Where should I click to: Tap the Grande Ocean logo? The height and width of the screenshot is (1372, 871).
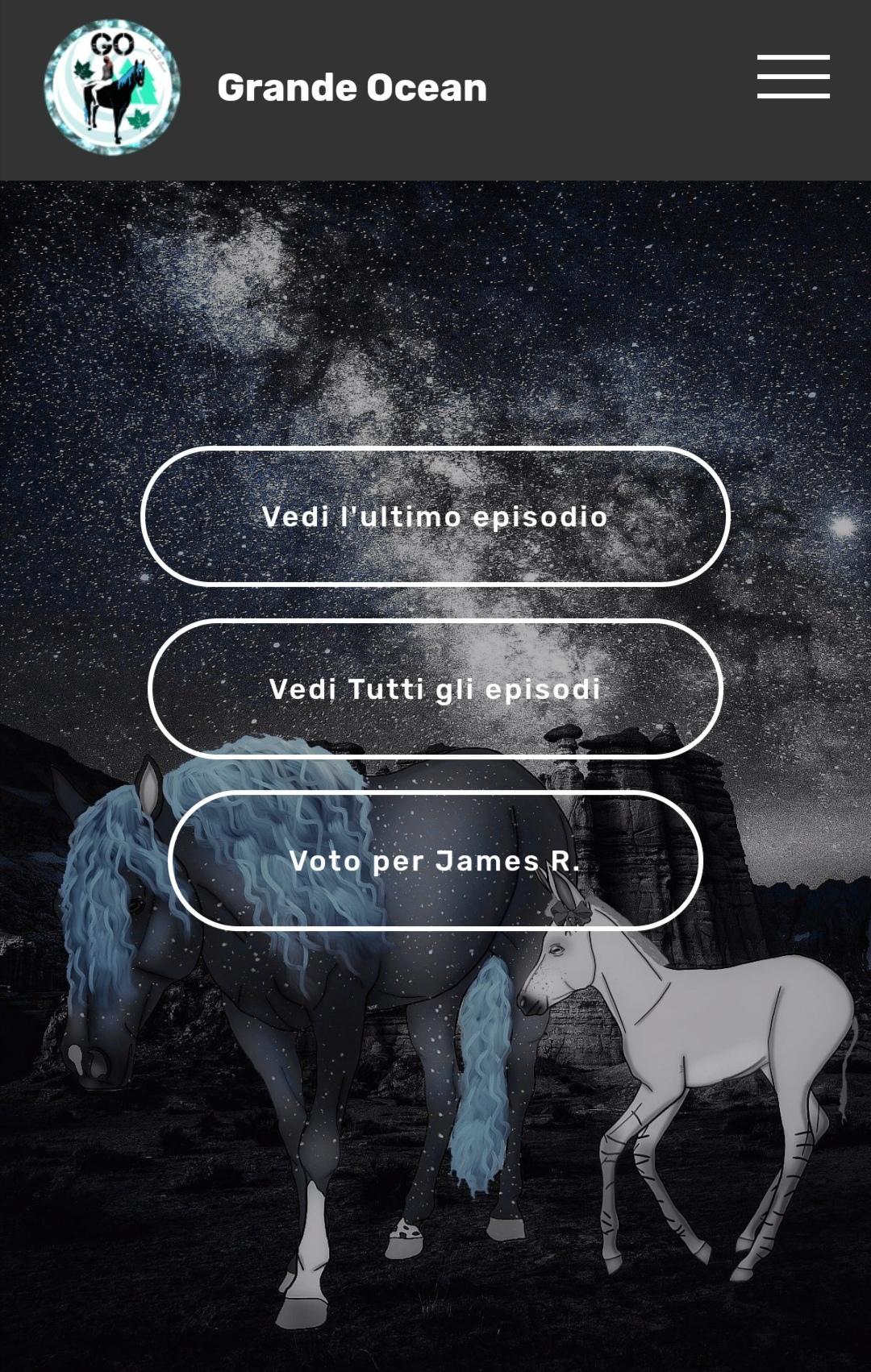(x=112, y=87)
